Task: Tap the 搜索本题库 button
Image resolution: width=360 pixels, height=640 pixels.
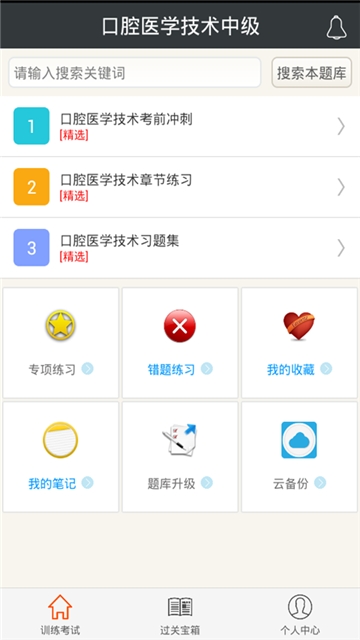Action: (311, 73)
